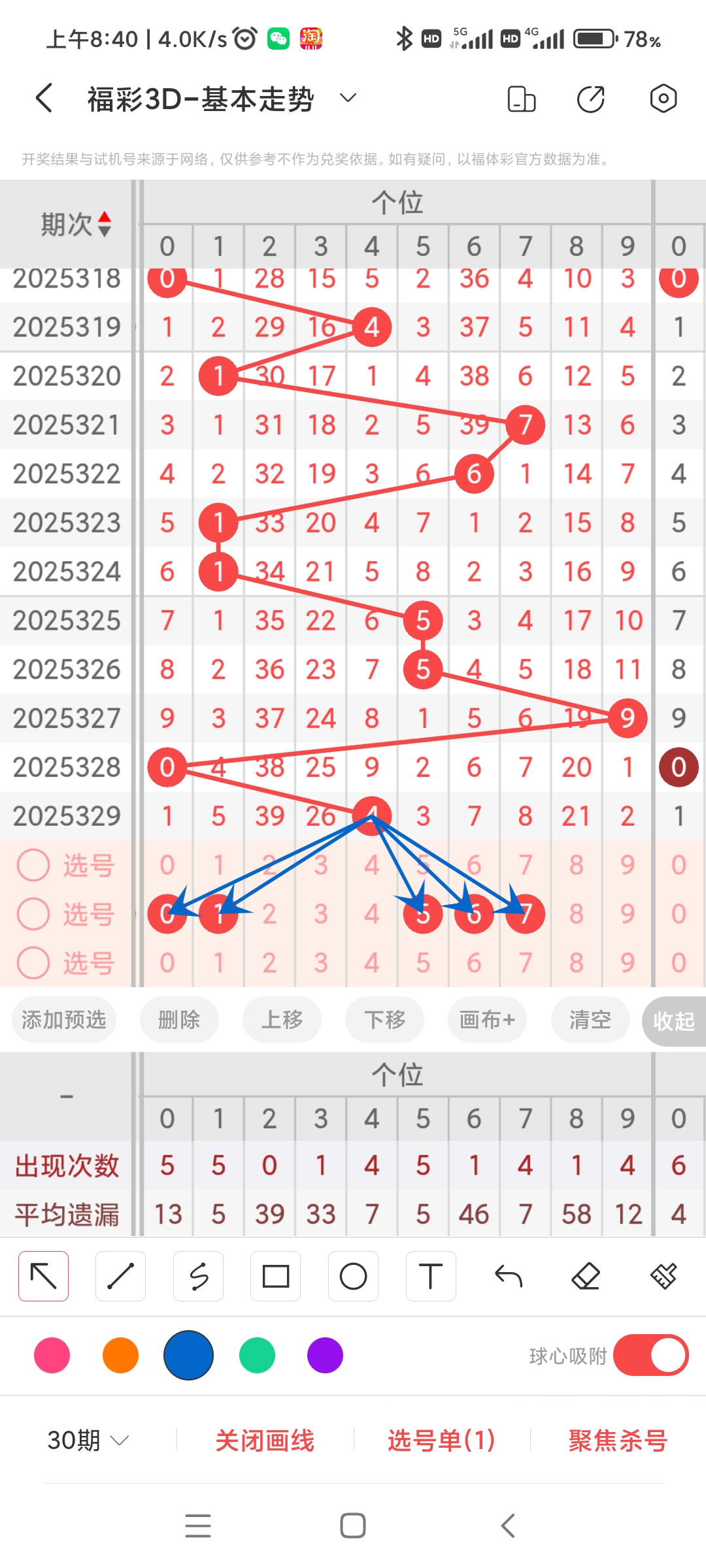Select the text (T) annotation tool
The image size is (706, 1568).
(430, 1275)
